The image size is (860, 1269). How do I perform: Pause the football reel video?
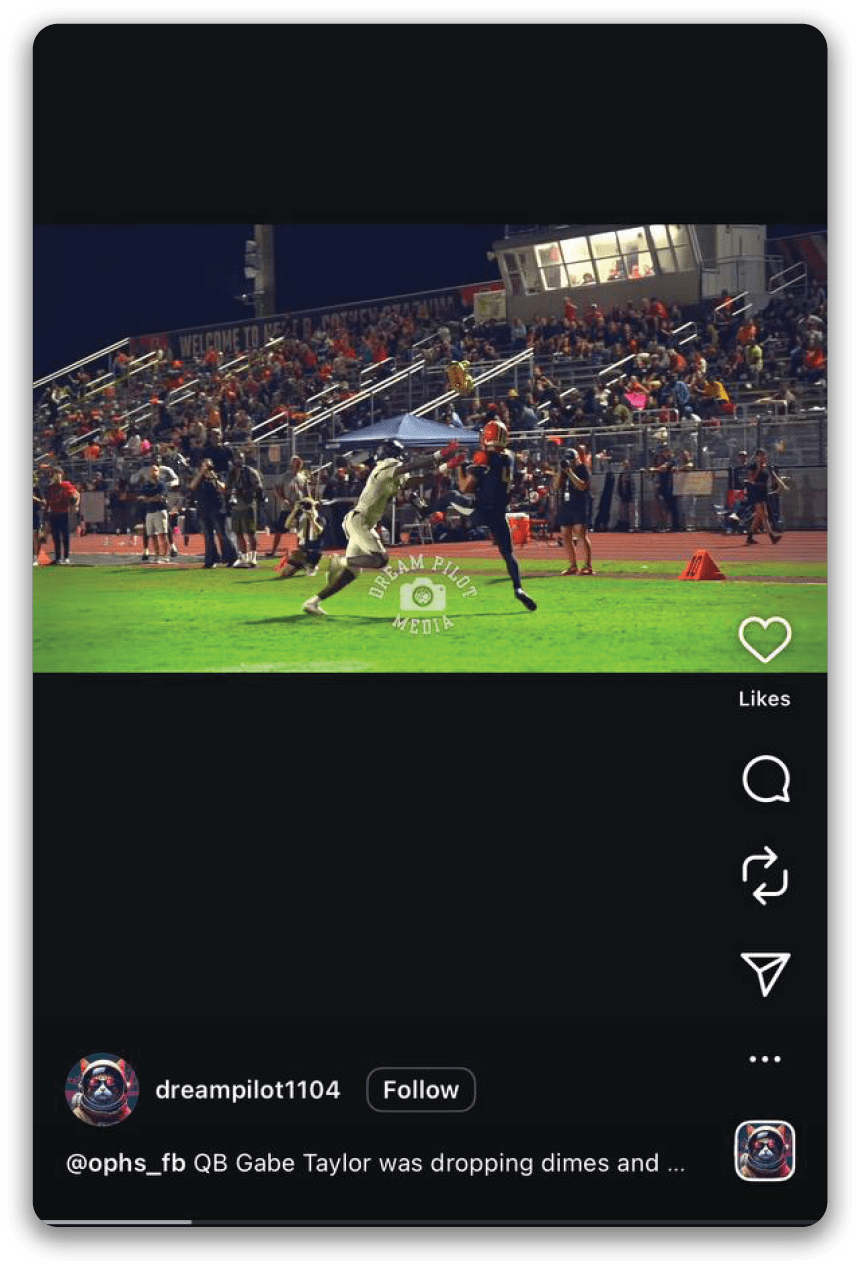(x=430, y=448)
